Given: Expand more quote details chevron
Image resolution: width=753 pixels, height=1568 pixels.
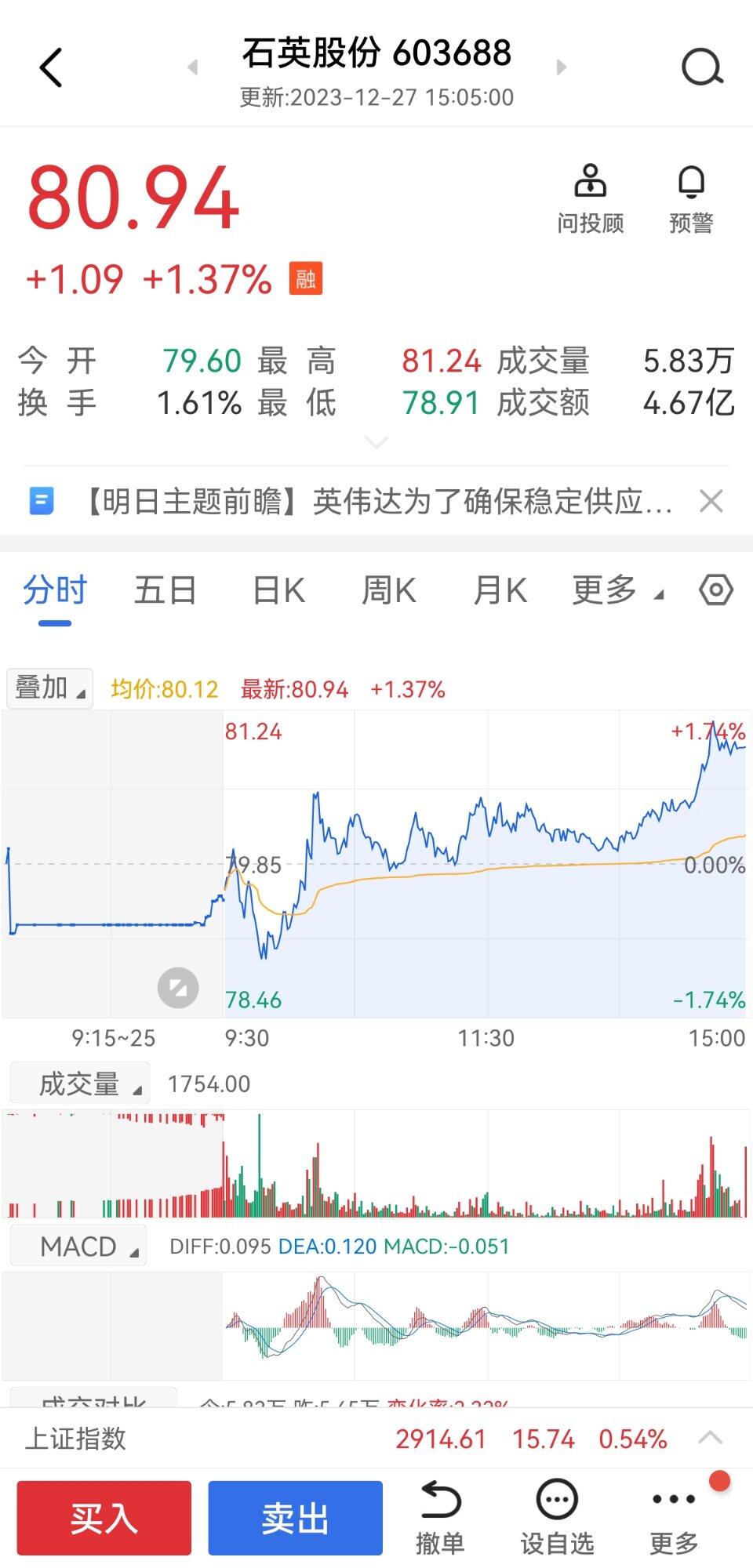Looking at the screenshot, I should [376, 443].
